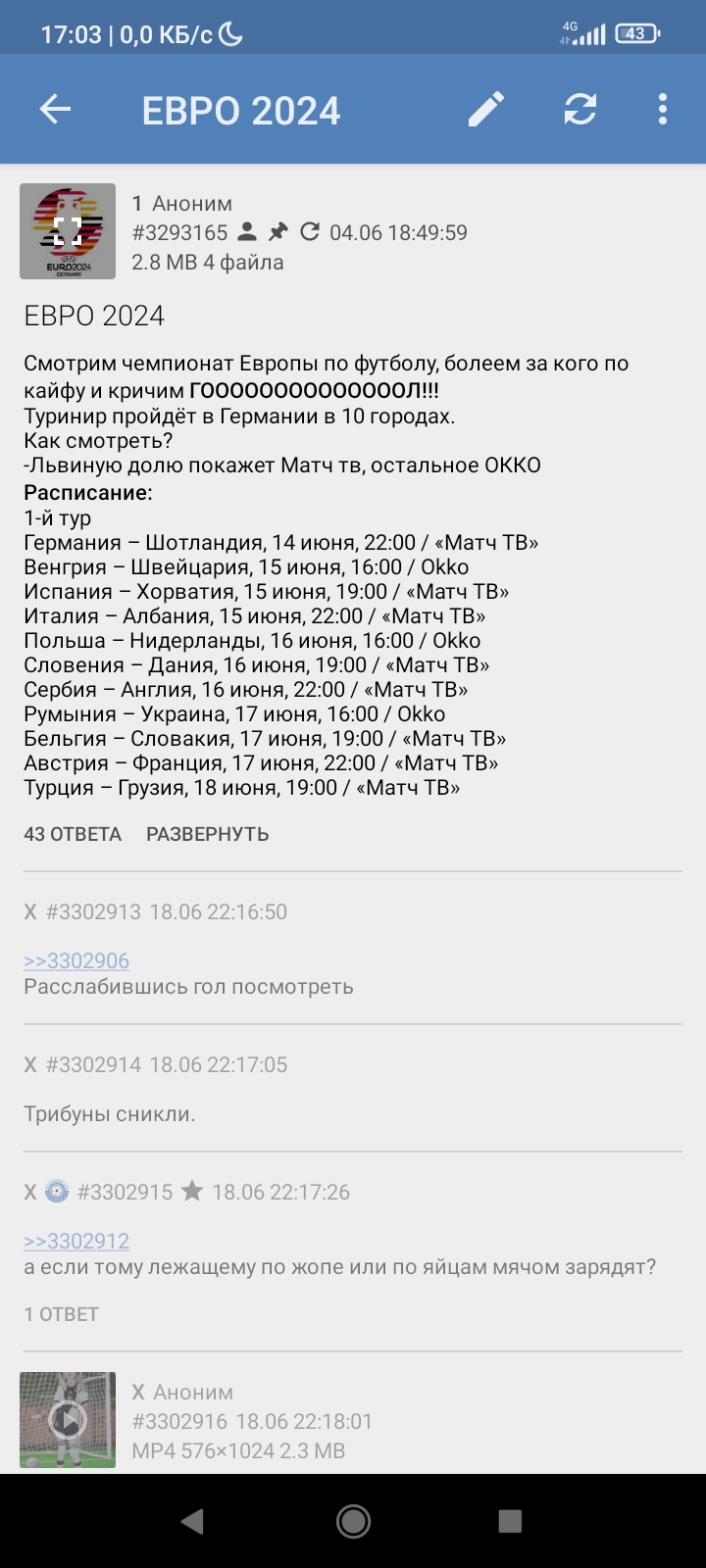
Task: Expand the post with РАЗВЕРНУТЬ
Action: [x=207, y=834]
